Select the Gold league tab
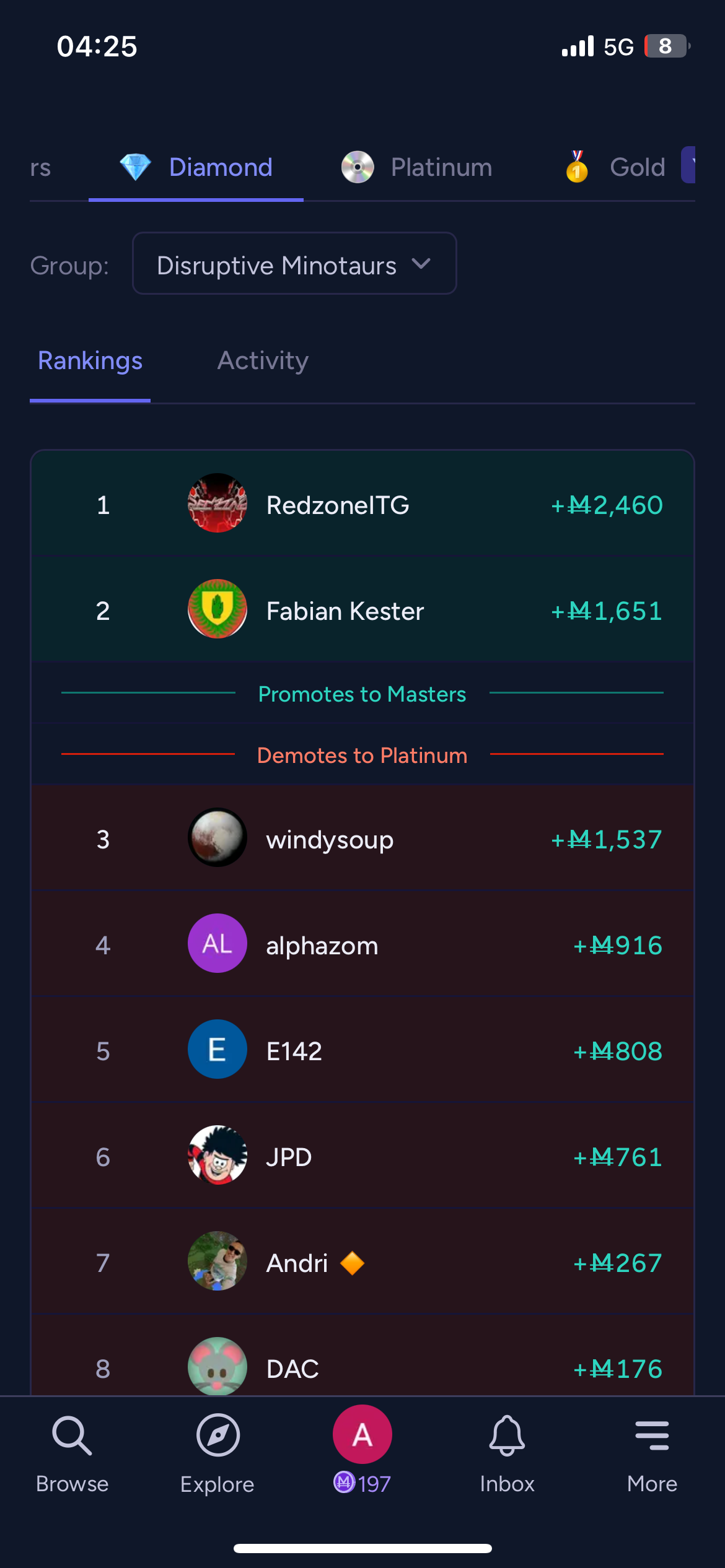The width and height of the screenshot is (725, 1568). click(616, 168)
